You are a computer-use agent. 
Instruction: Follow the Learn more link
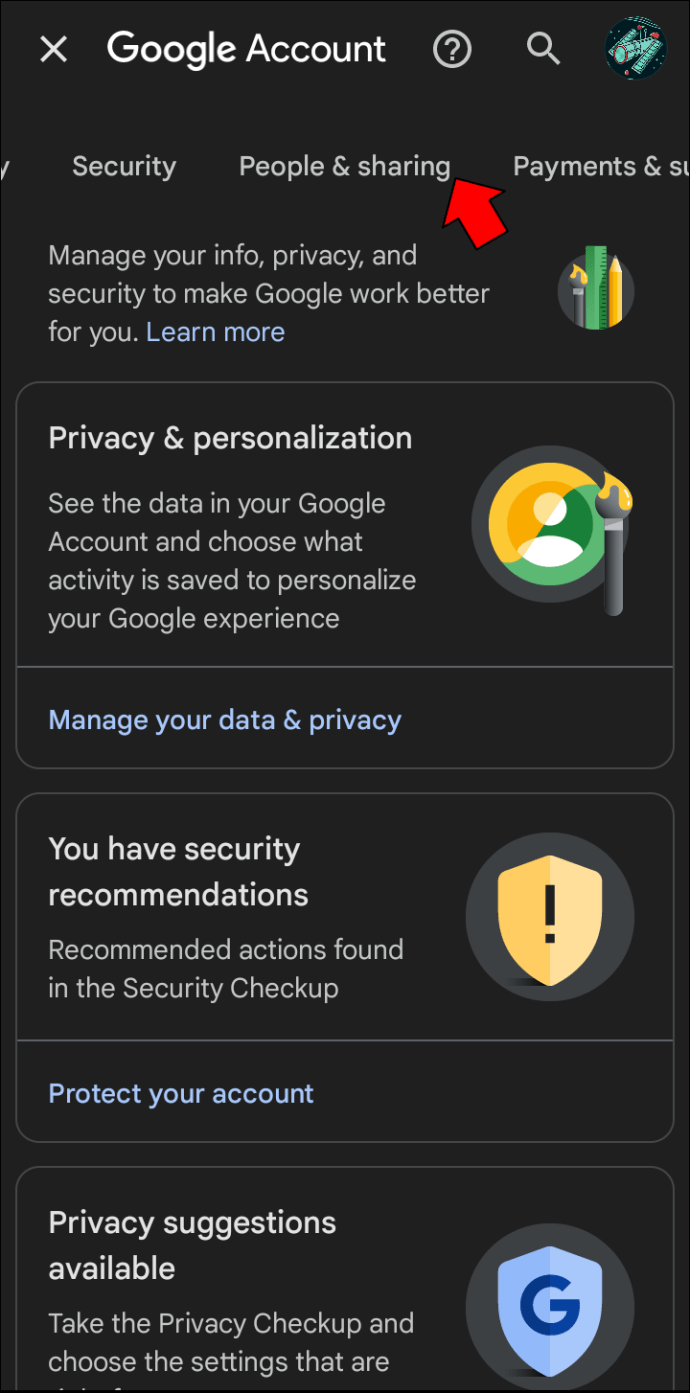(x=216, y=332)
